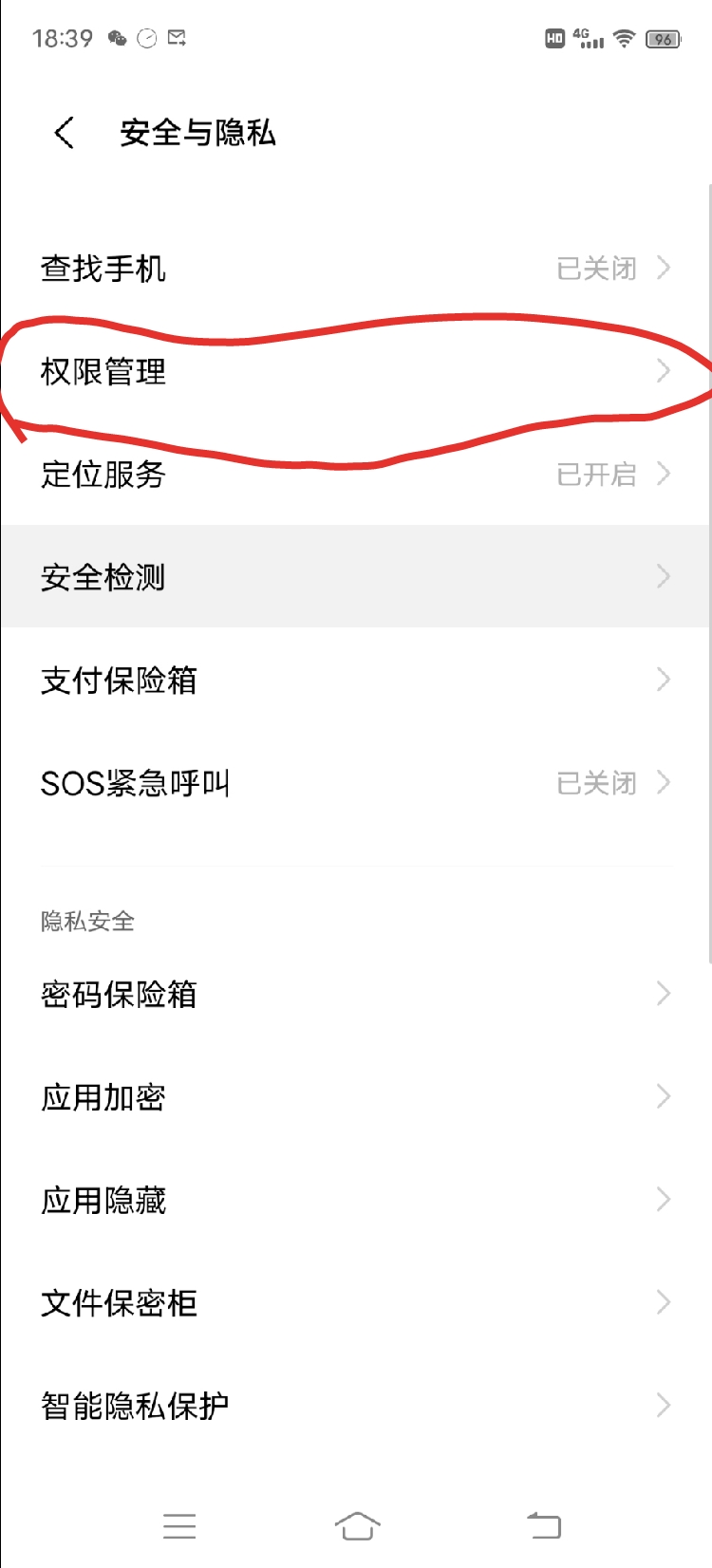Open 应用加密
The width and height of the screenshot is (712, 1568).
pyautogui.click(x=356, y=1097)
